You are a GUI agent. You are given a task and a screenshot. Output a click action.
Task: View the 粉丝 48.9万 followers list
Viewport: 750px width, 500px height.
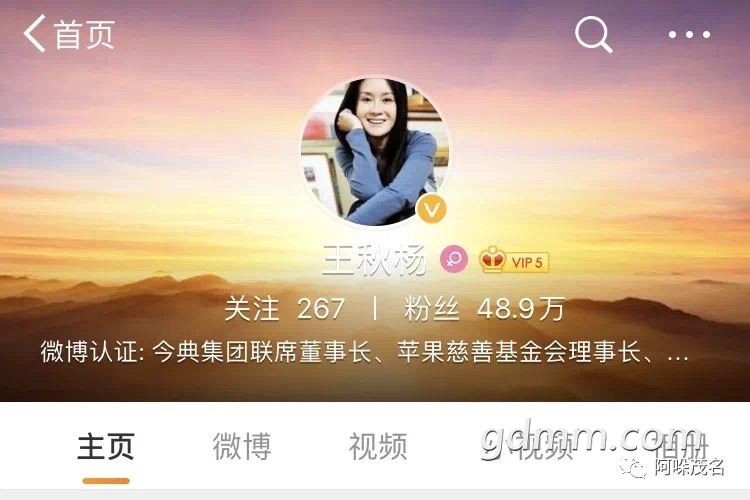pyautogui.click(x=484, y=308)
